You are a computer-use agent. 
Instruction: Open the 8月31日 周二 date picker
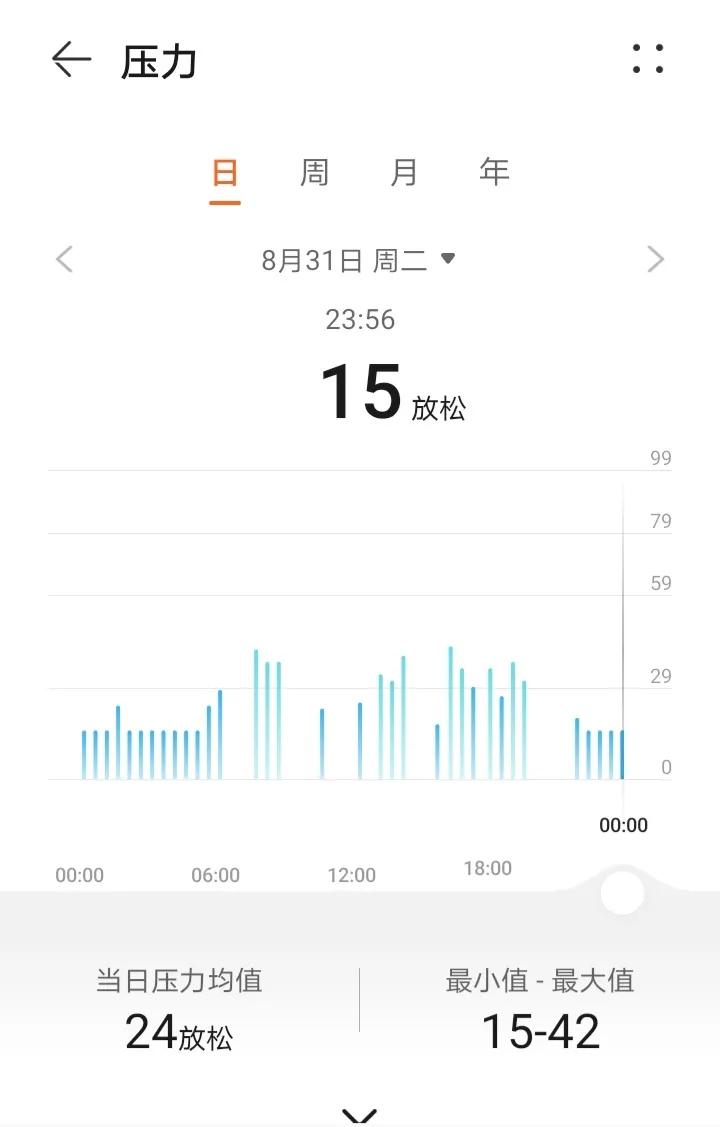[358, 261]
